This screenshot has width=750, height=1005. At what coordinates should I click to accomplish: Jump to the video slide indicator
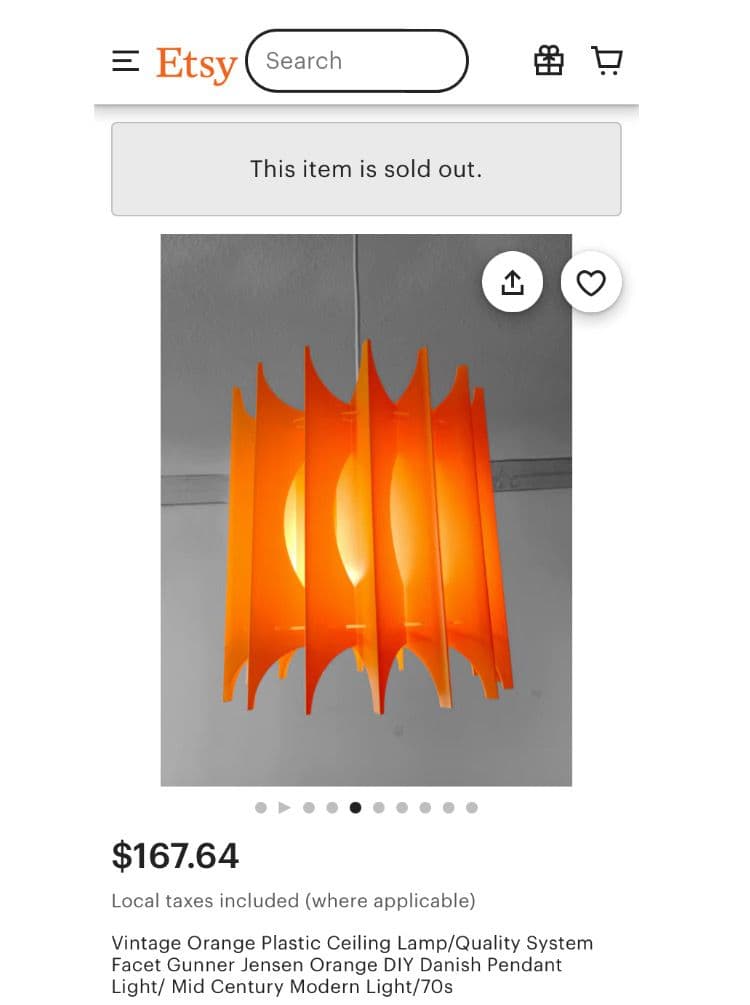pos(284,808)
